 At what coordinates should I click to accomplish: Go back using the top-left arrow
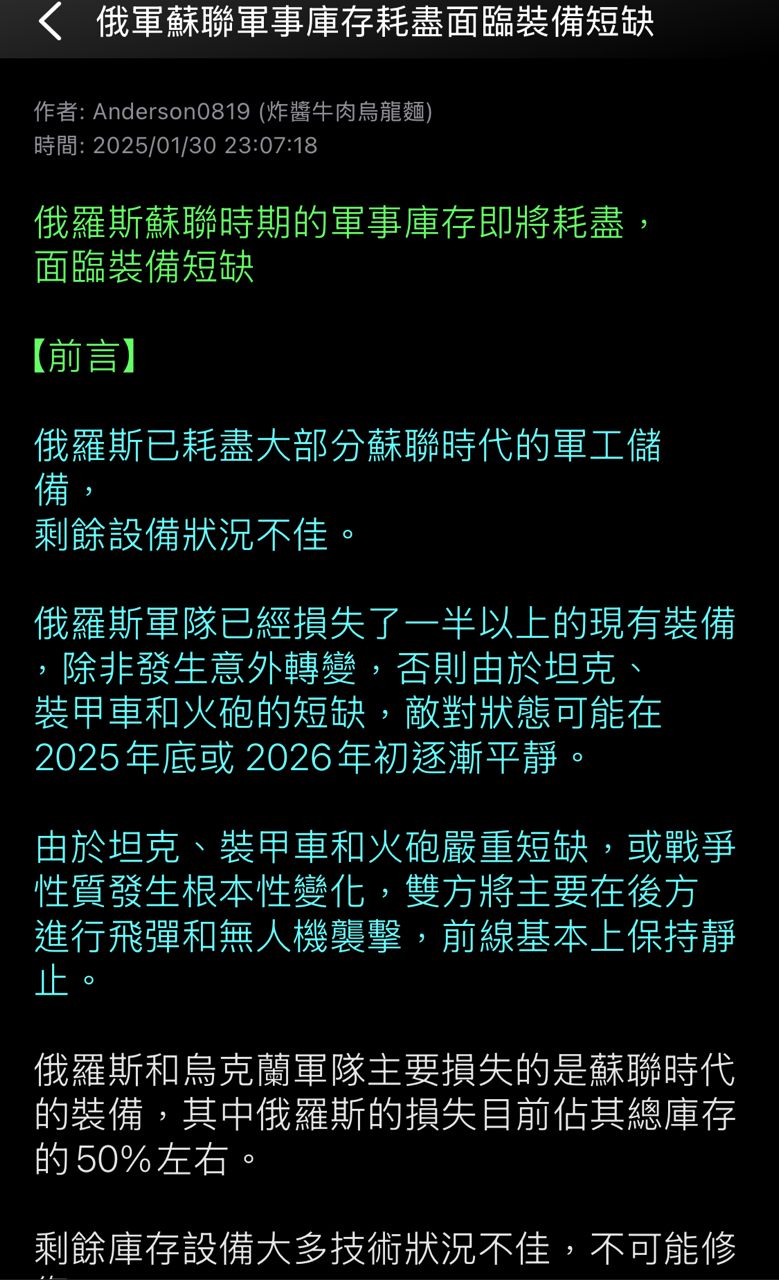pyautogui.click(x=50, y=22)
